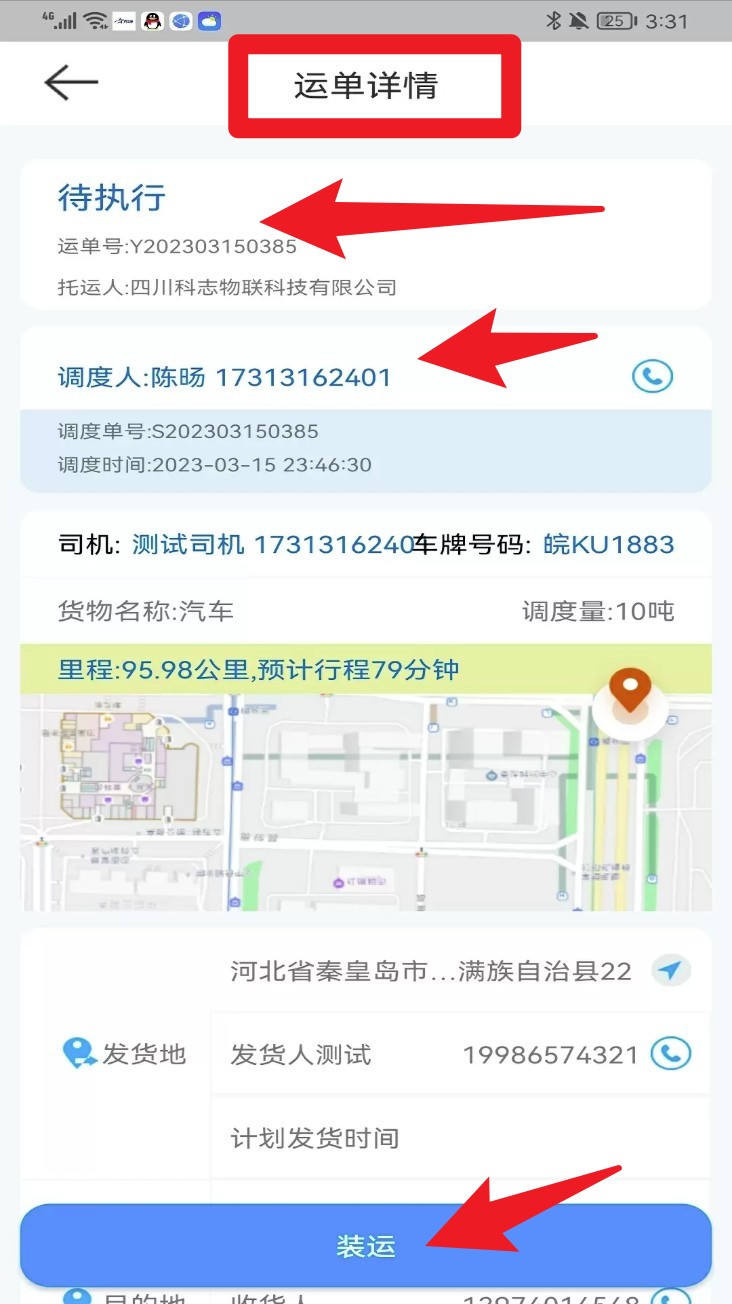The height and width of the screenshot is (1304, 732).
Task: Tap driver name 测试司机 link
Action: (x=180, y=544)
